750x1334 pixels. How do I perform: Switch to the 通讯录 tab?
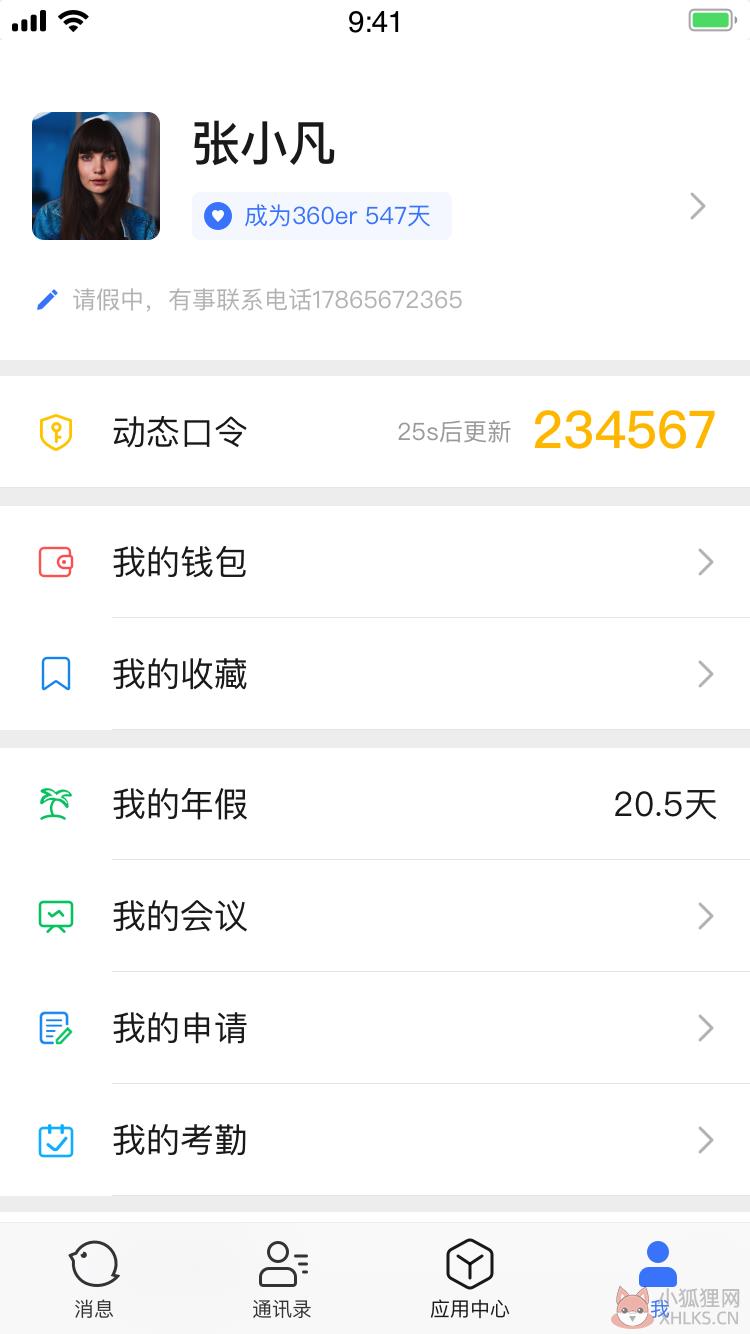pyautogui.click(x=282, y=1278)
